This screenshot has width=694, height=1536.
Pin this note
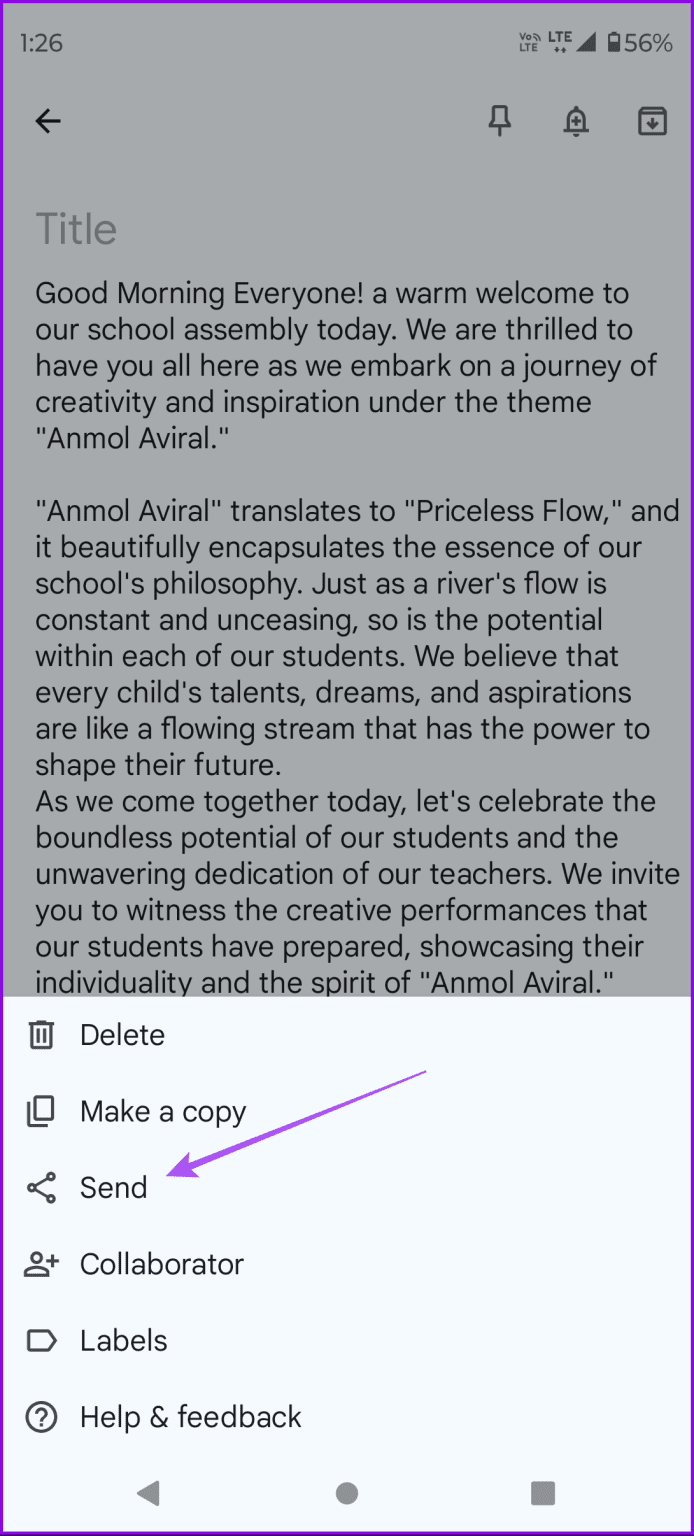(499, 122)
